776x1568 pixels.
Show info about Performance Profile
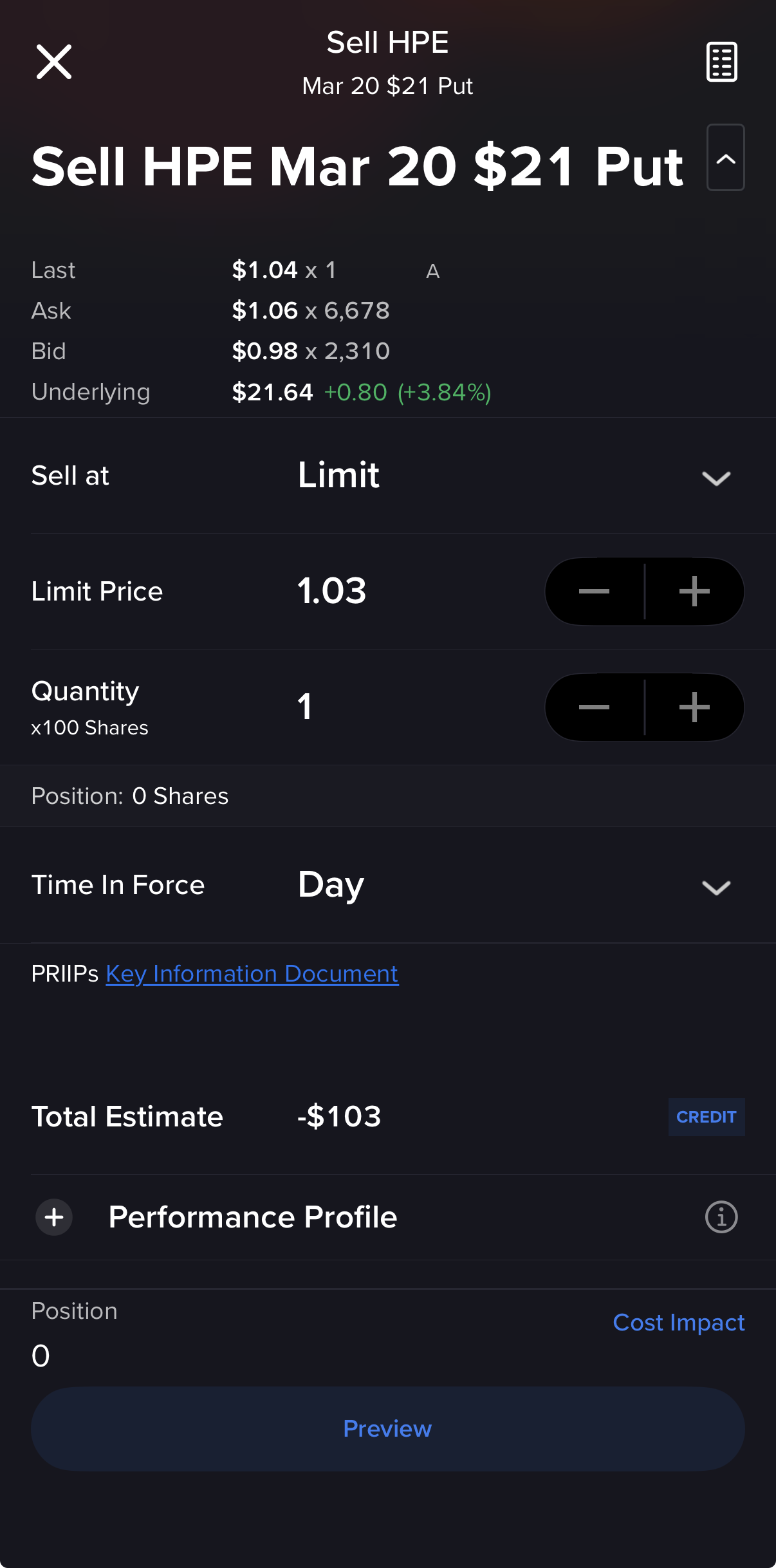tap(721, 1217)
